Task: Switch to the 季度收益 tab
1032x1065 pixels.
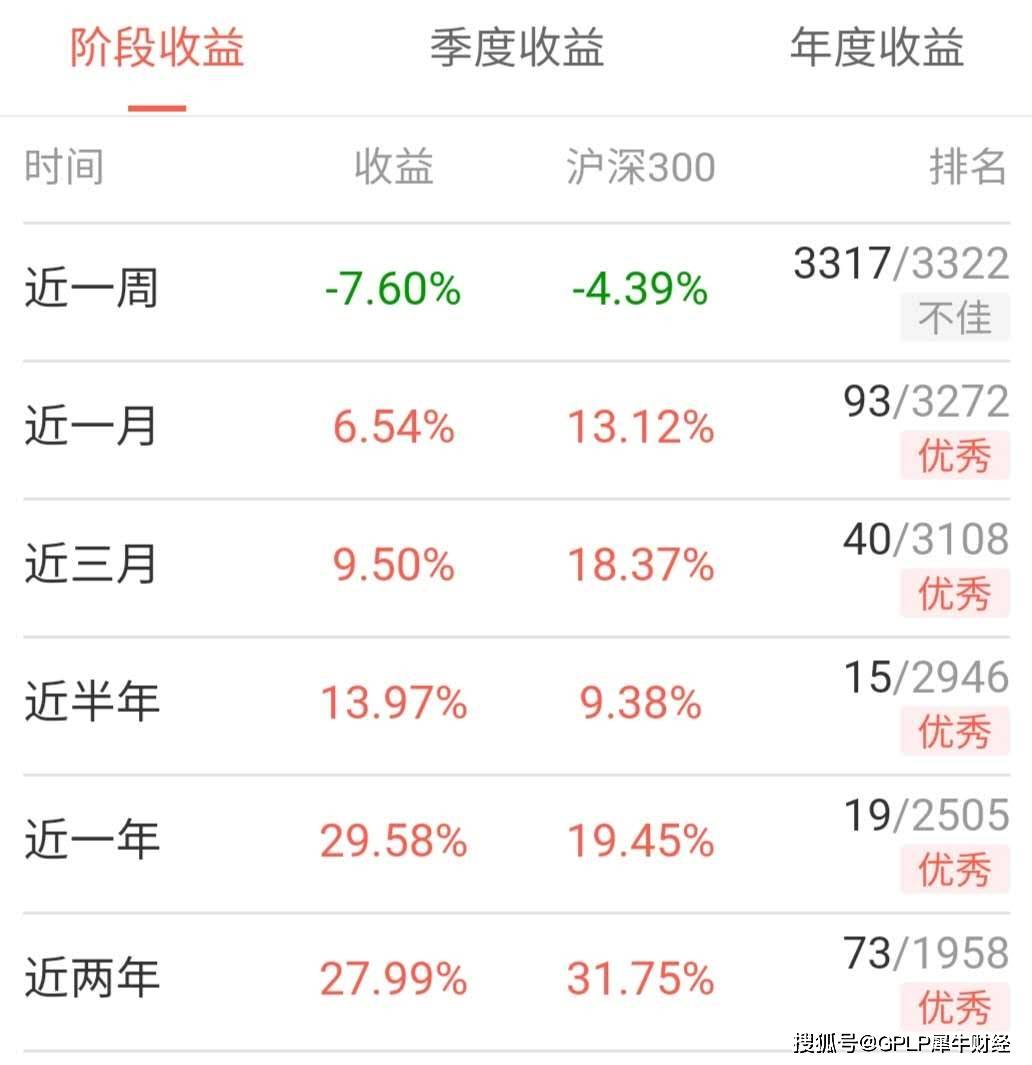Action: click(x=516, y=48)
